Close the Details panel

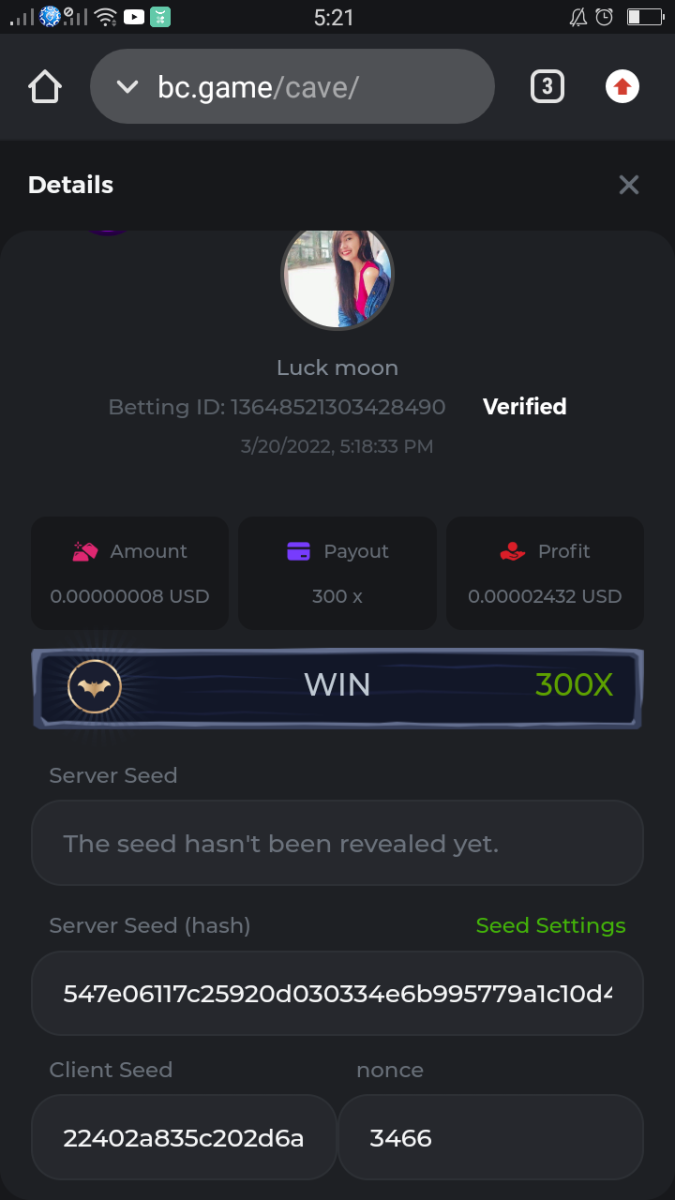[628, 185]
